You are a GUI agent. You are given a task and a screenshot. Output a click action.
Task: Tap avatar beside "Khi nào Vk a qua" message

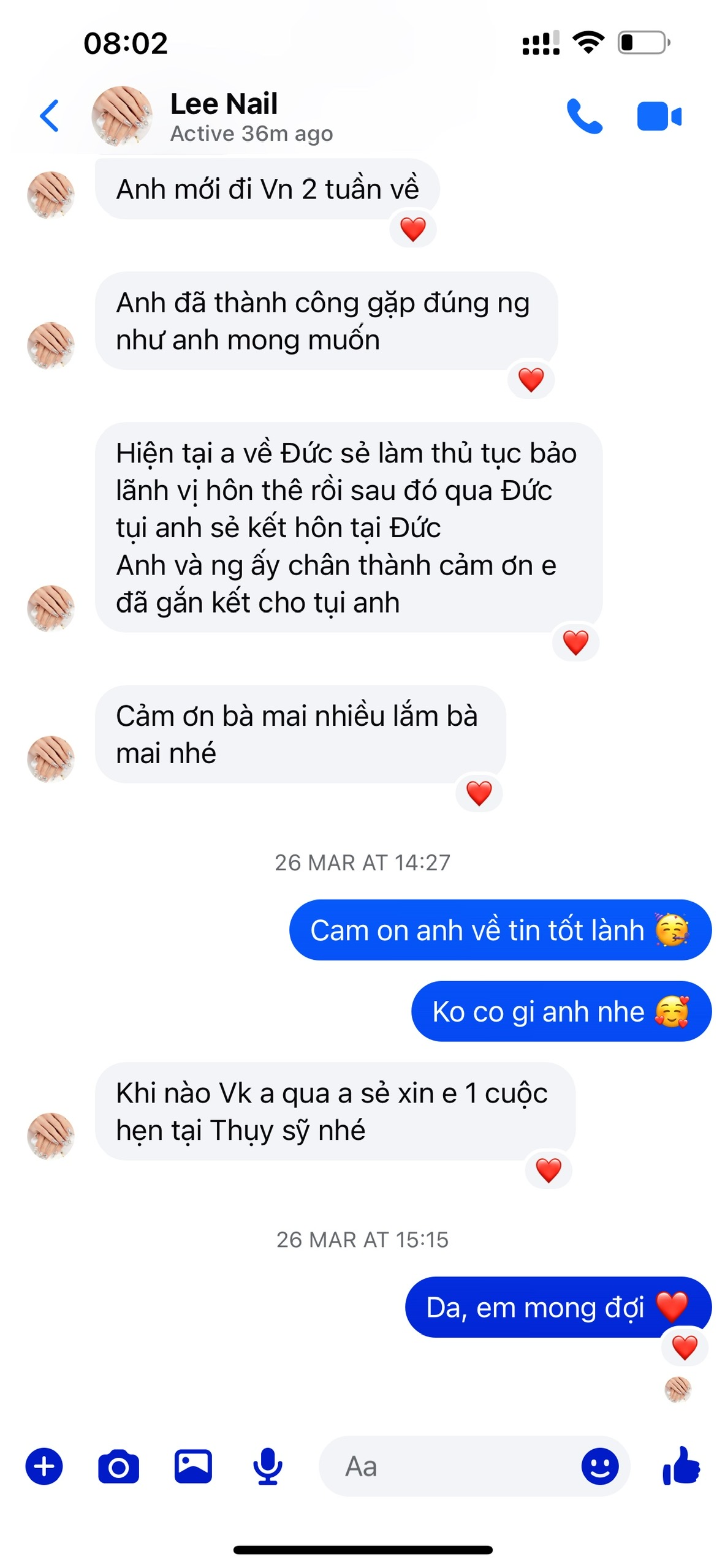(x=51, y=1136)
